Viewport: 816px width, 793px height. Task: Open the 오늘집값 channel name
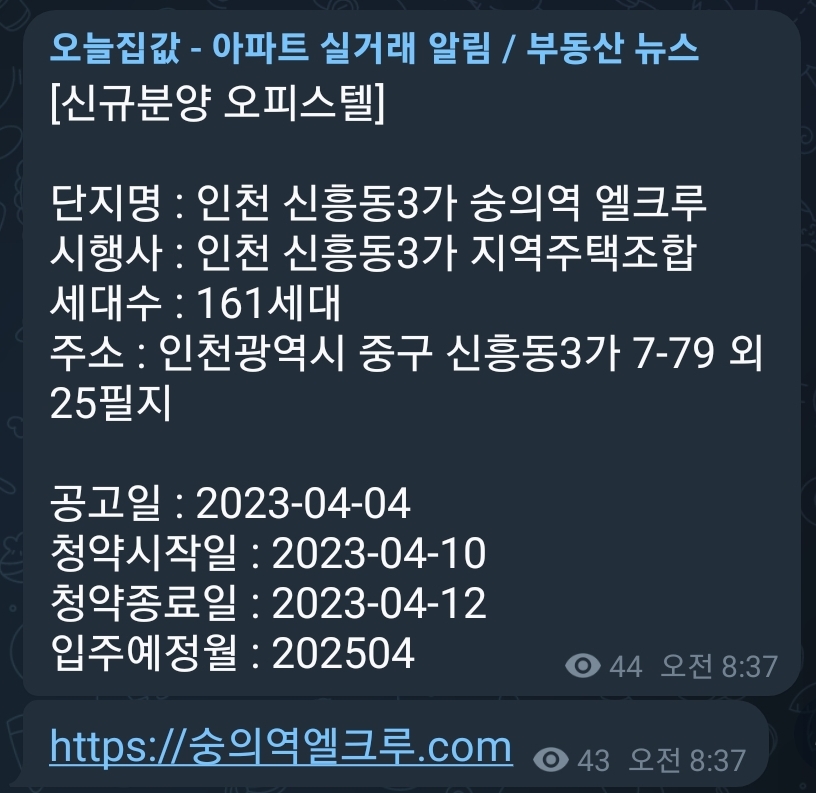click(x=373, y=48)
